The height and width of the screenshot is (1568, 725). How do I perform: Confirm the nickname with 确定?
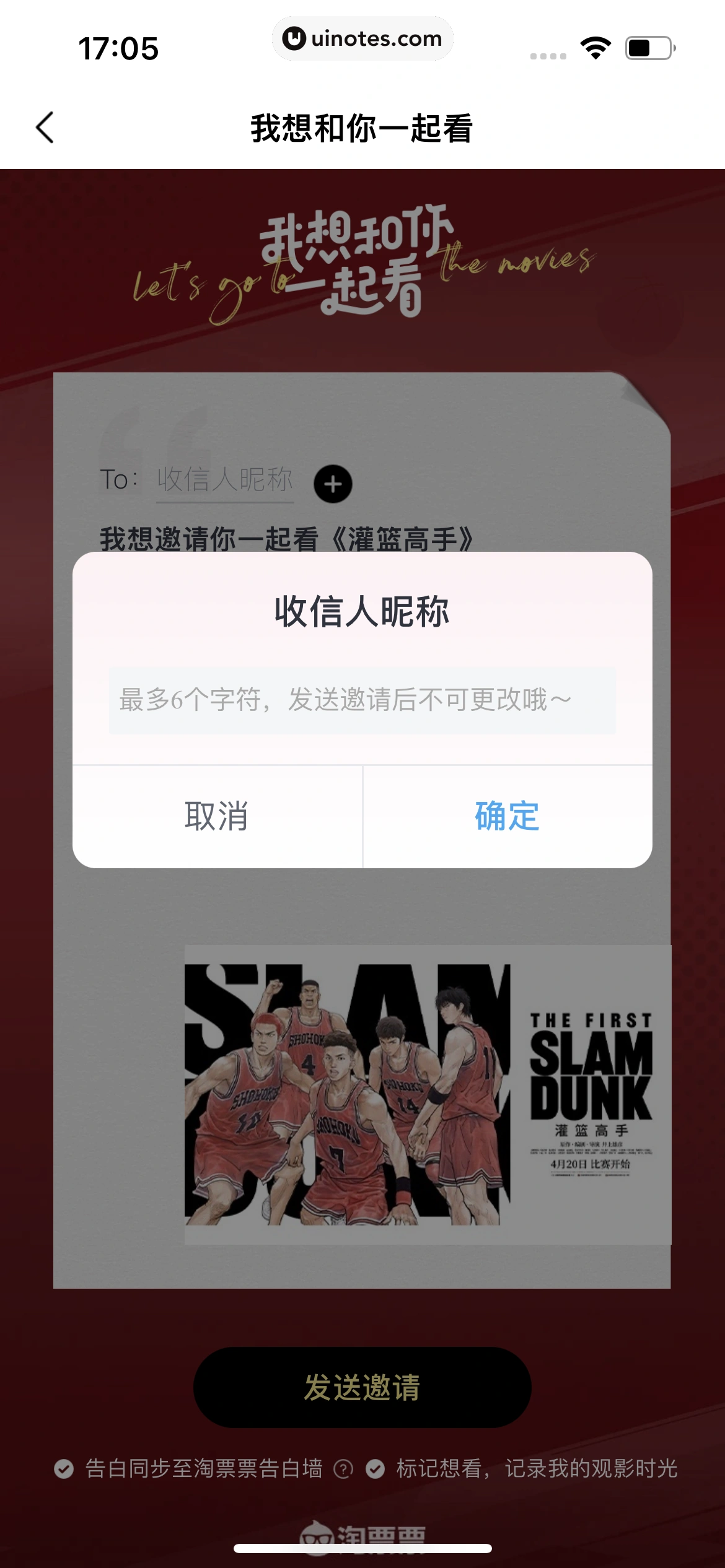pos(507,816)
